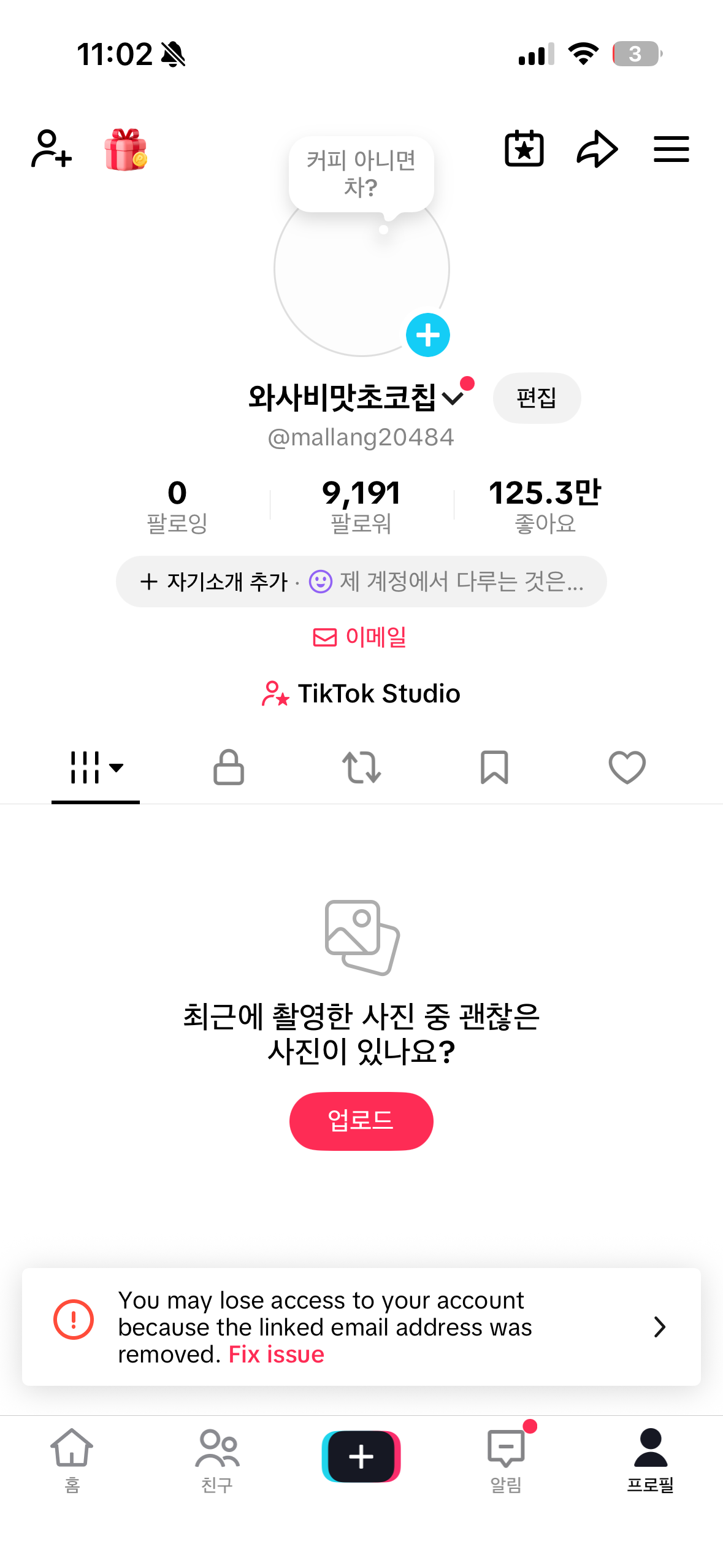Tap Fix issue in the account warning
This screenshot has height=1568, width=723.
tap(277, 1354)
